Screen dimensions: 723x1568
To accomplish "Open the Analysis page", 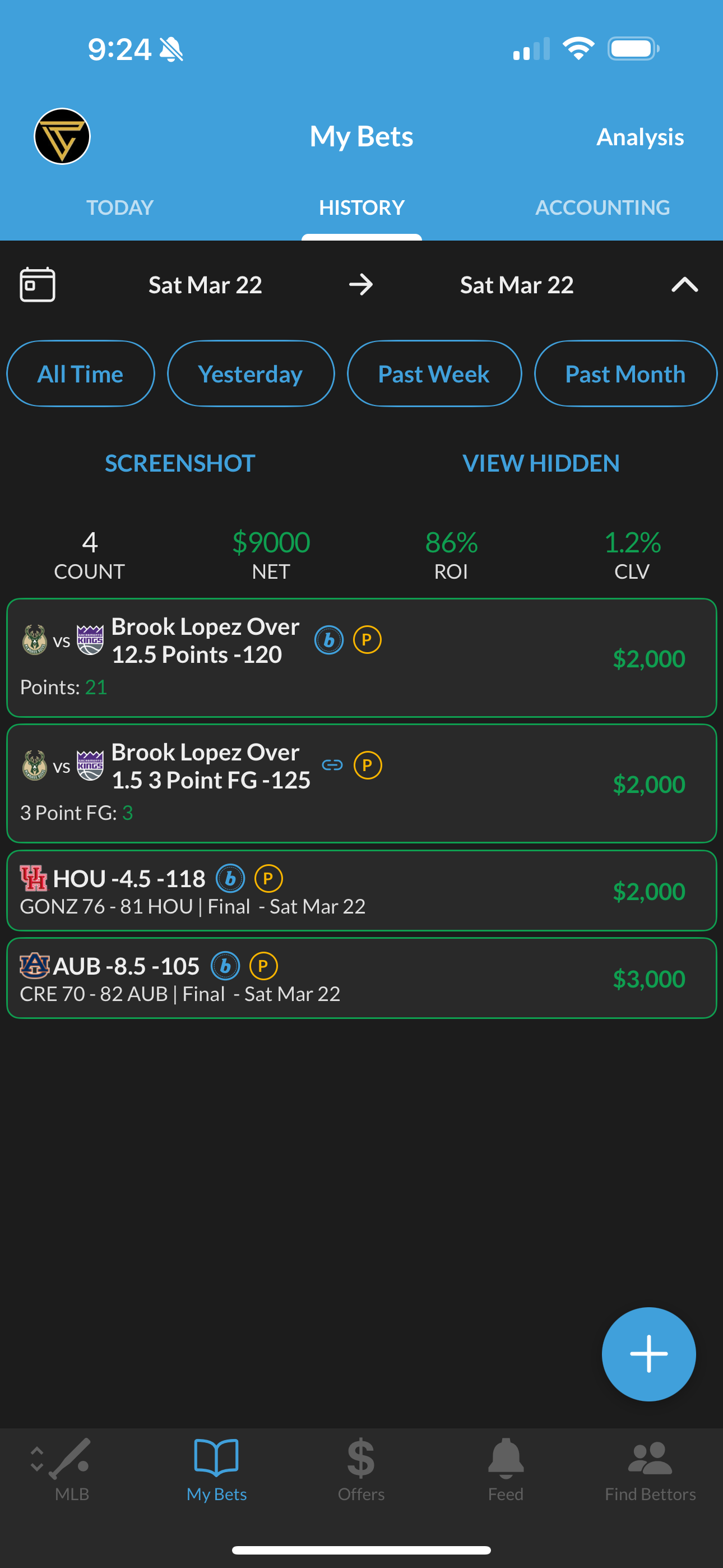I will coord(639,137).
